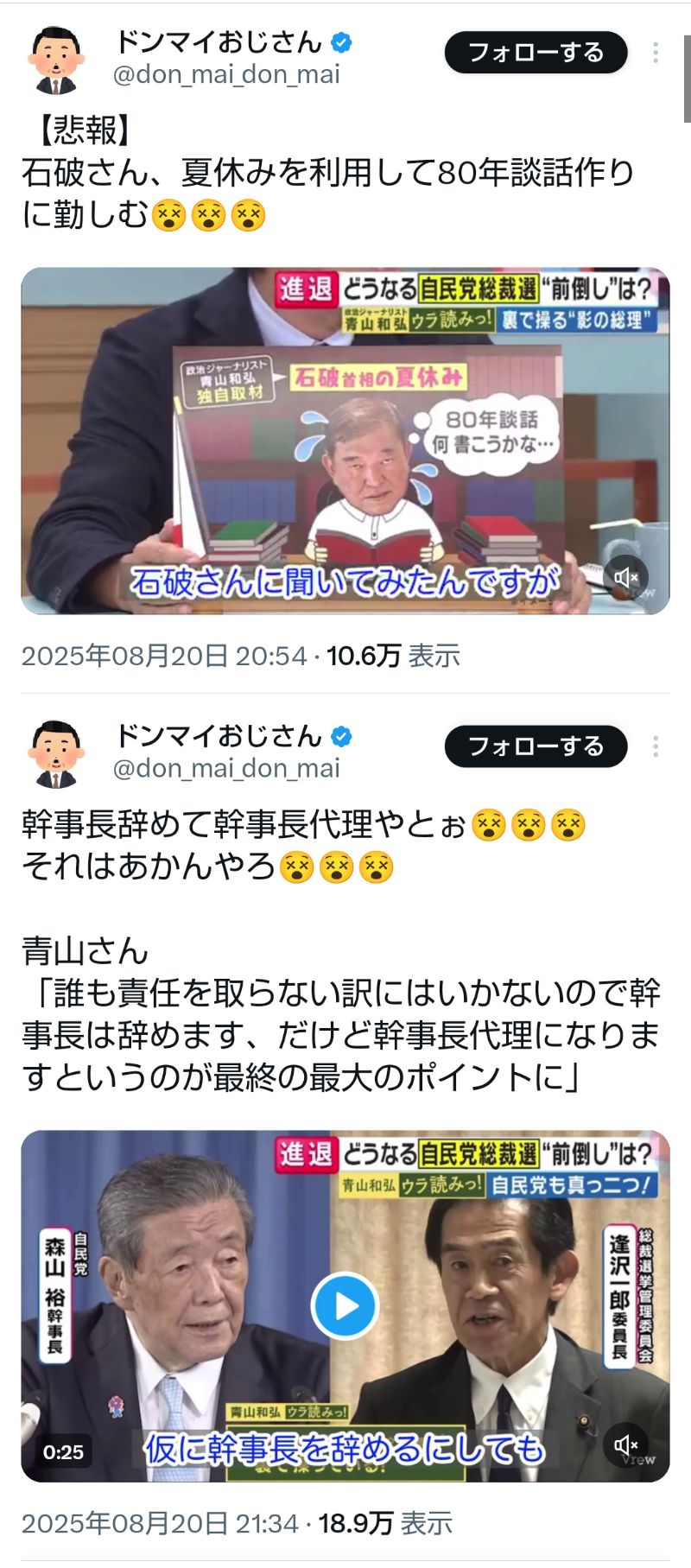Unmute the video showing 森山裕幹事長
The height and width of the screenshot is (1568, 691).
626,1444
